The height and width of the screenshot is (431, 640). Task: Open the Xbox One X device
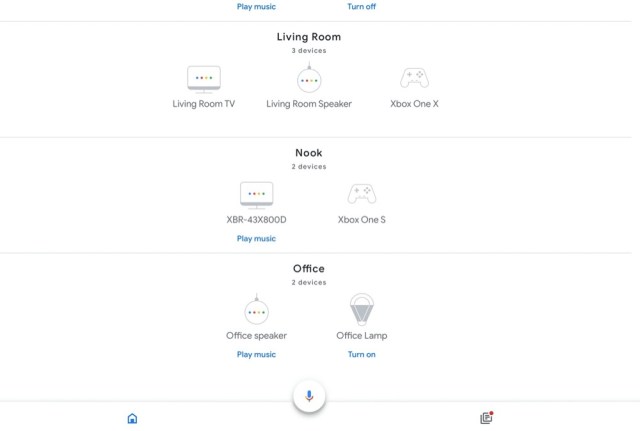coord(414,79)
